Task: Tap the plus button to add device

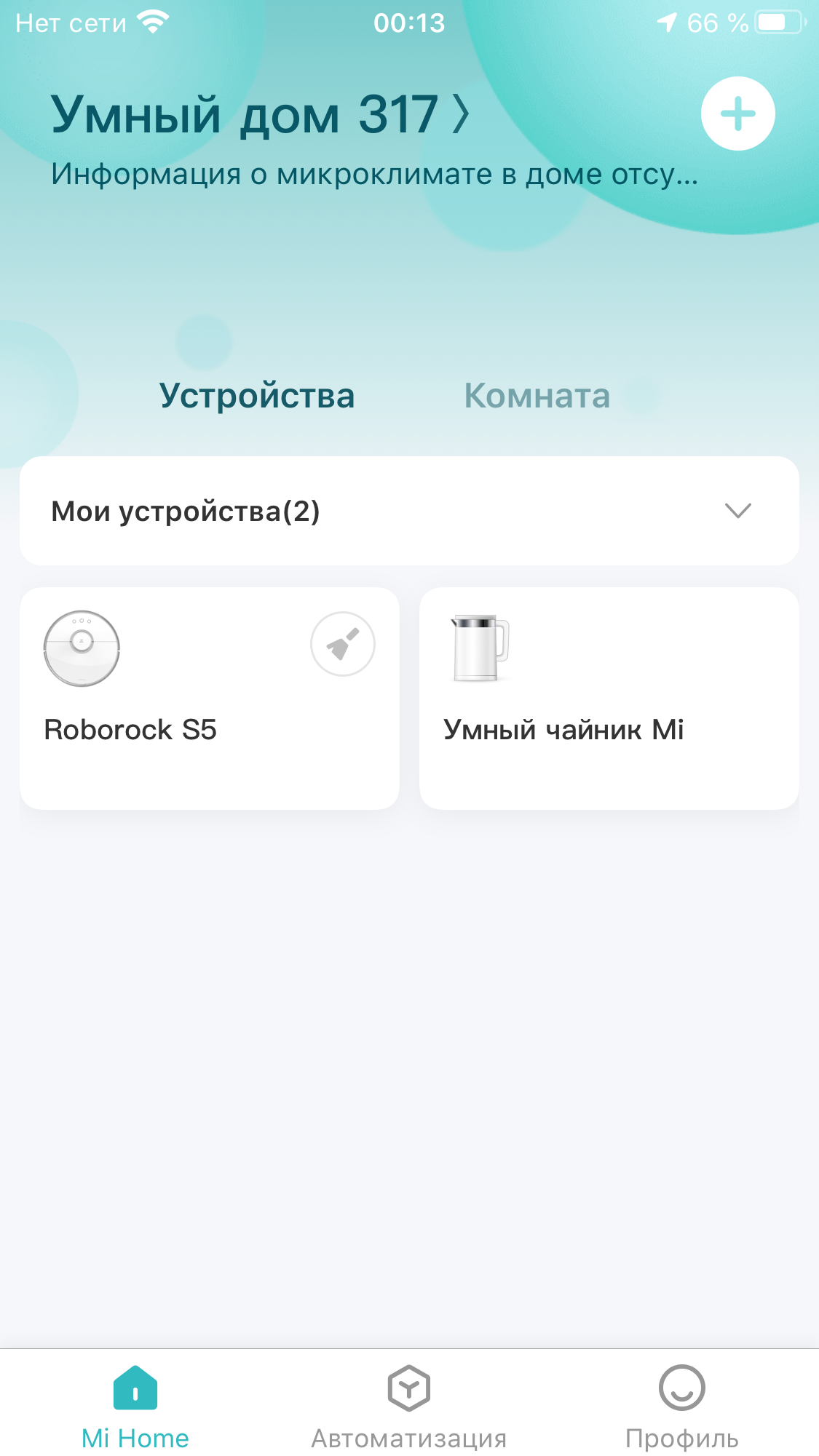Action: pos(737,114)
